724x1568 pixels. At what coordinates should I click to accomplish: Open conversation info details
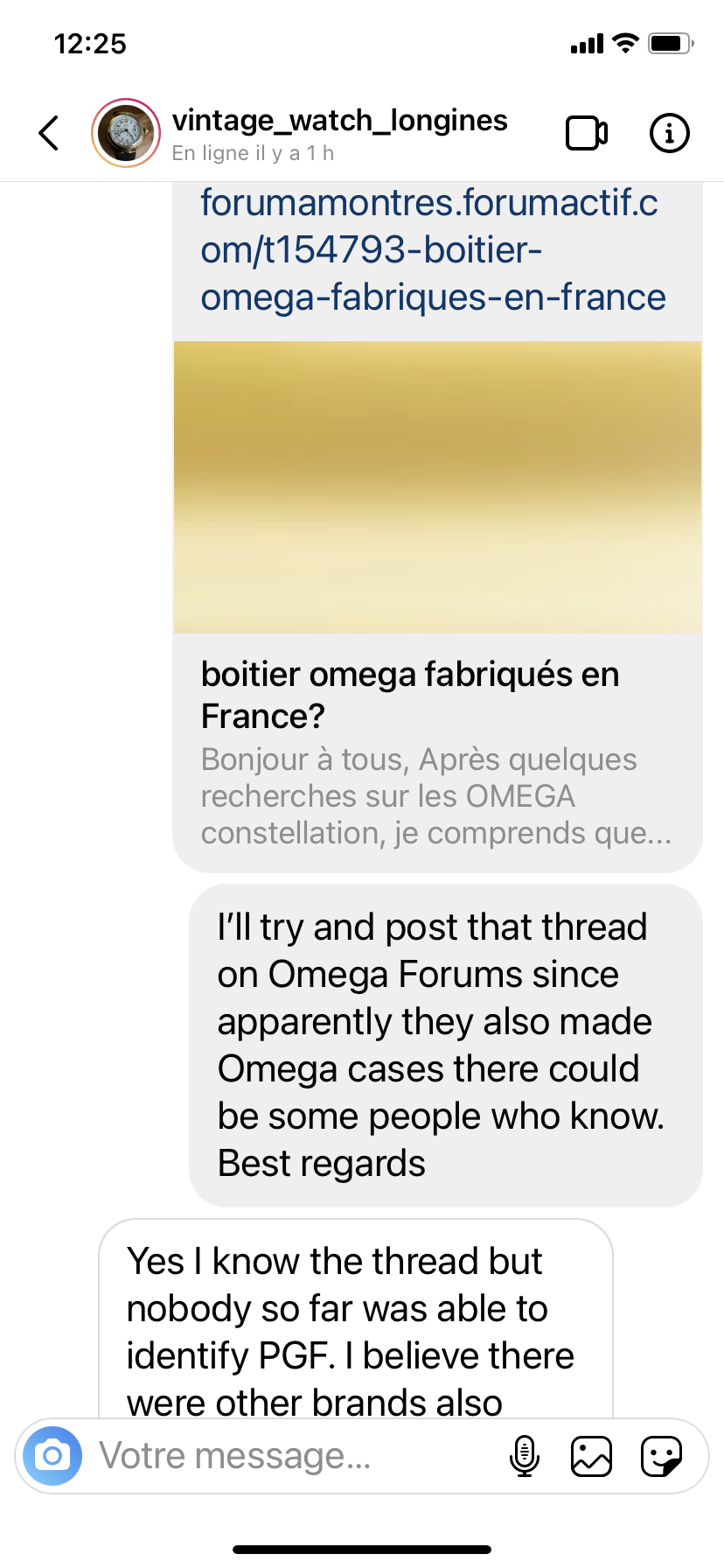coord(669,133)
